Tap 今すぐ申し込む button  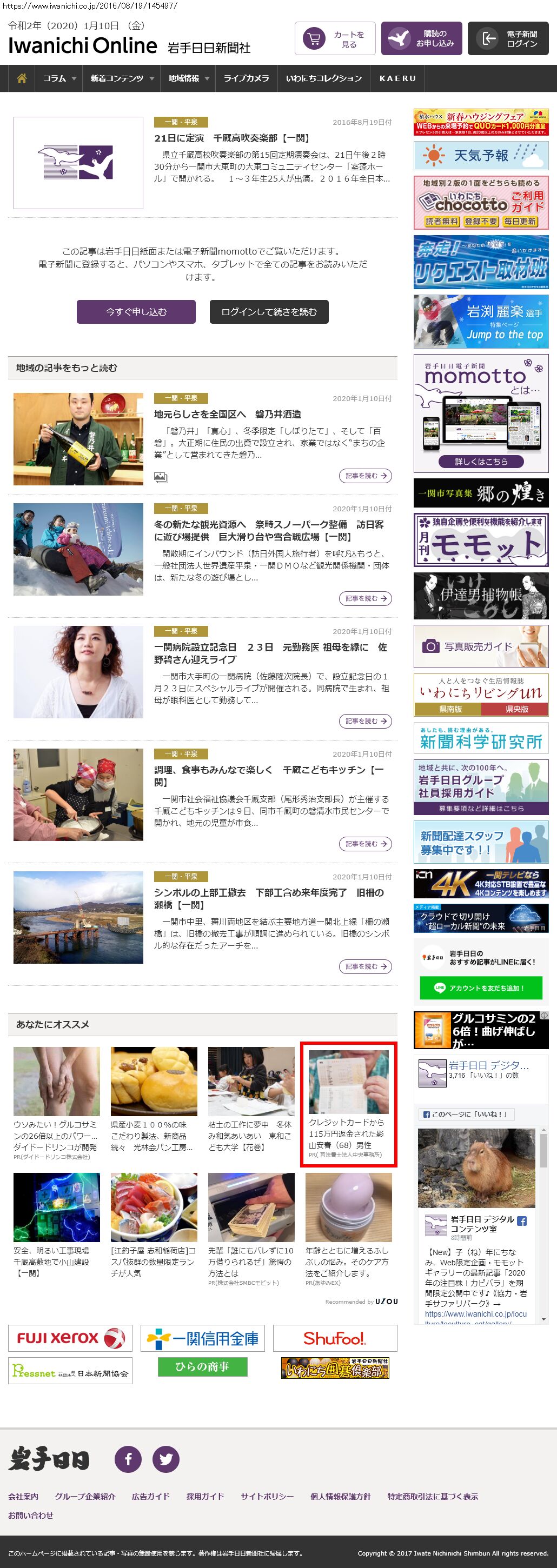pyautogui.click(x=136, y=312)
